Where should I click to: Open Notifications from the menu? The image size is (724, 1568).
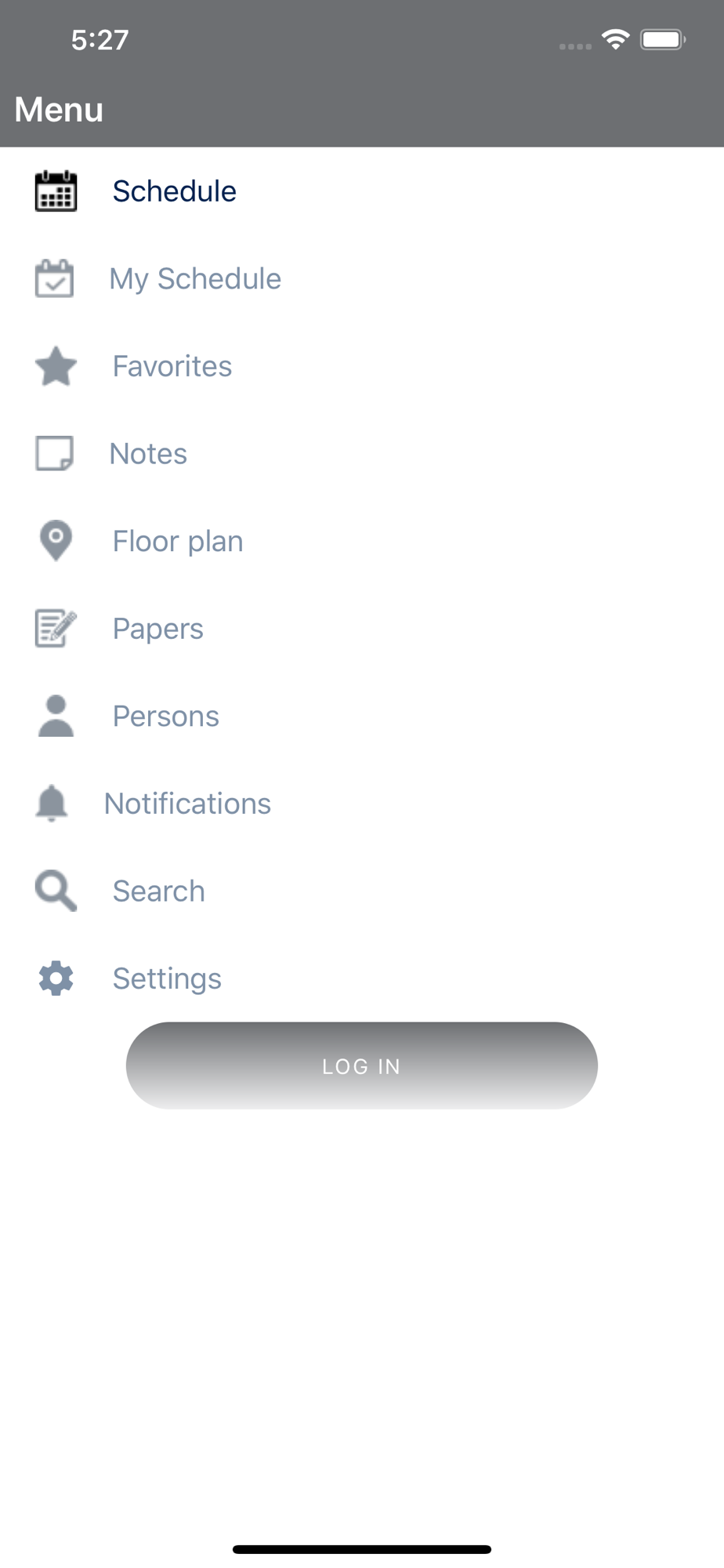click(362, 804)
